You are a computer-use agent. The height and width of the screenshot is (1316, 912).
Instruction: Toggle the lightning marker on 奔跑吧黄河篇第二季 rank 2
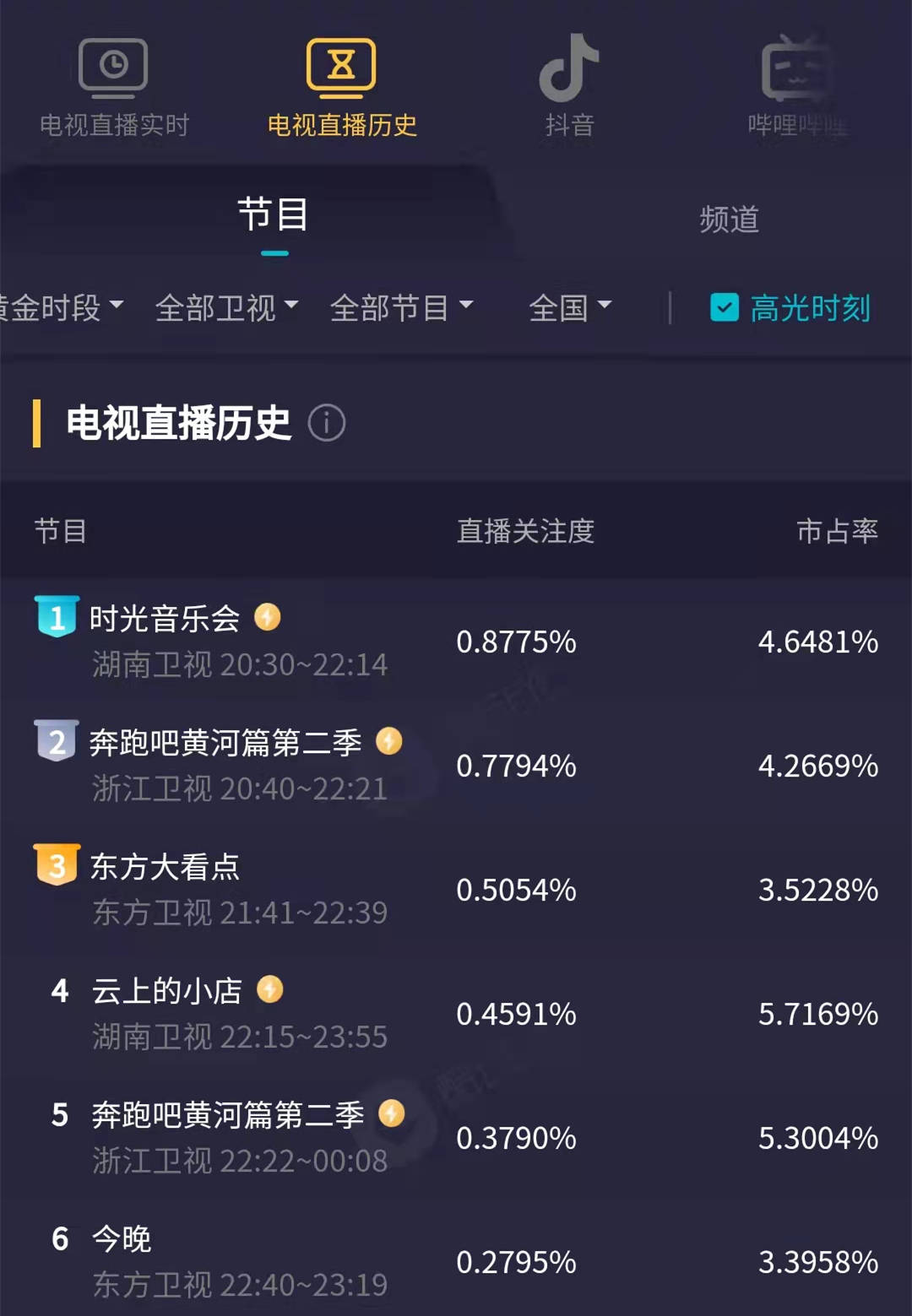(388, 742)
